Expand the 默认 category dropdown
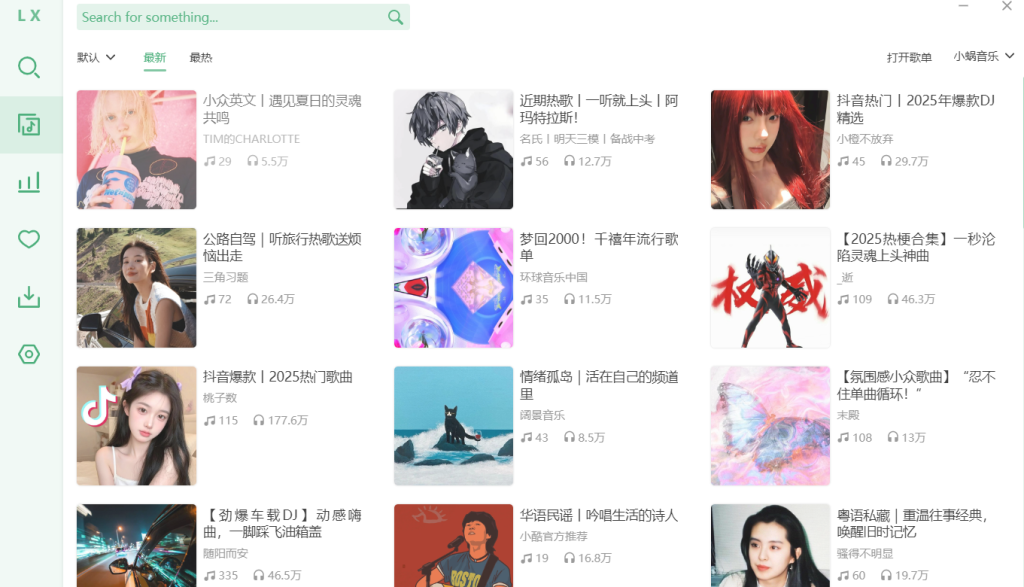 click(96, 58)
